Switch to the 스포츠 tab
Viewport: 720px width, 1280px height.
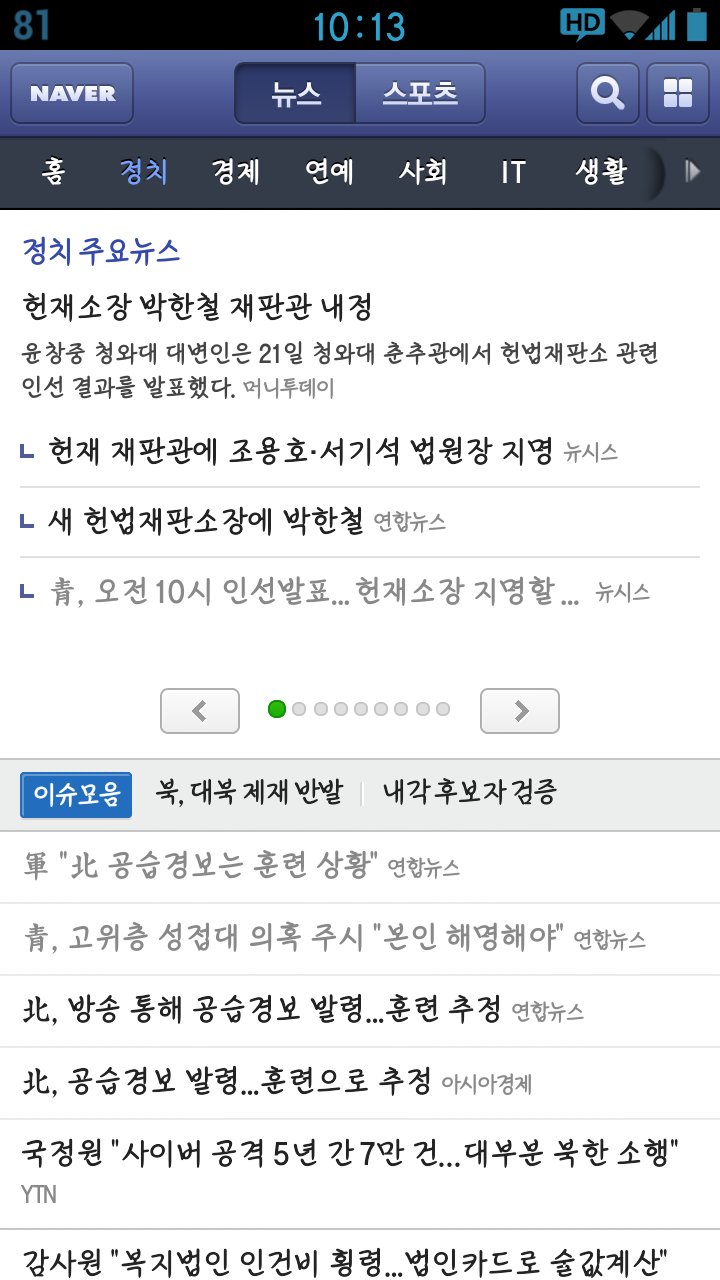(x=420, y=93)
